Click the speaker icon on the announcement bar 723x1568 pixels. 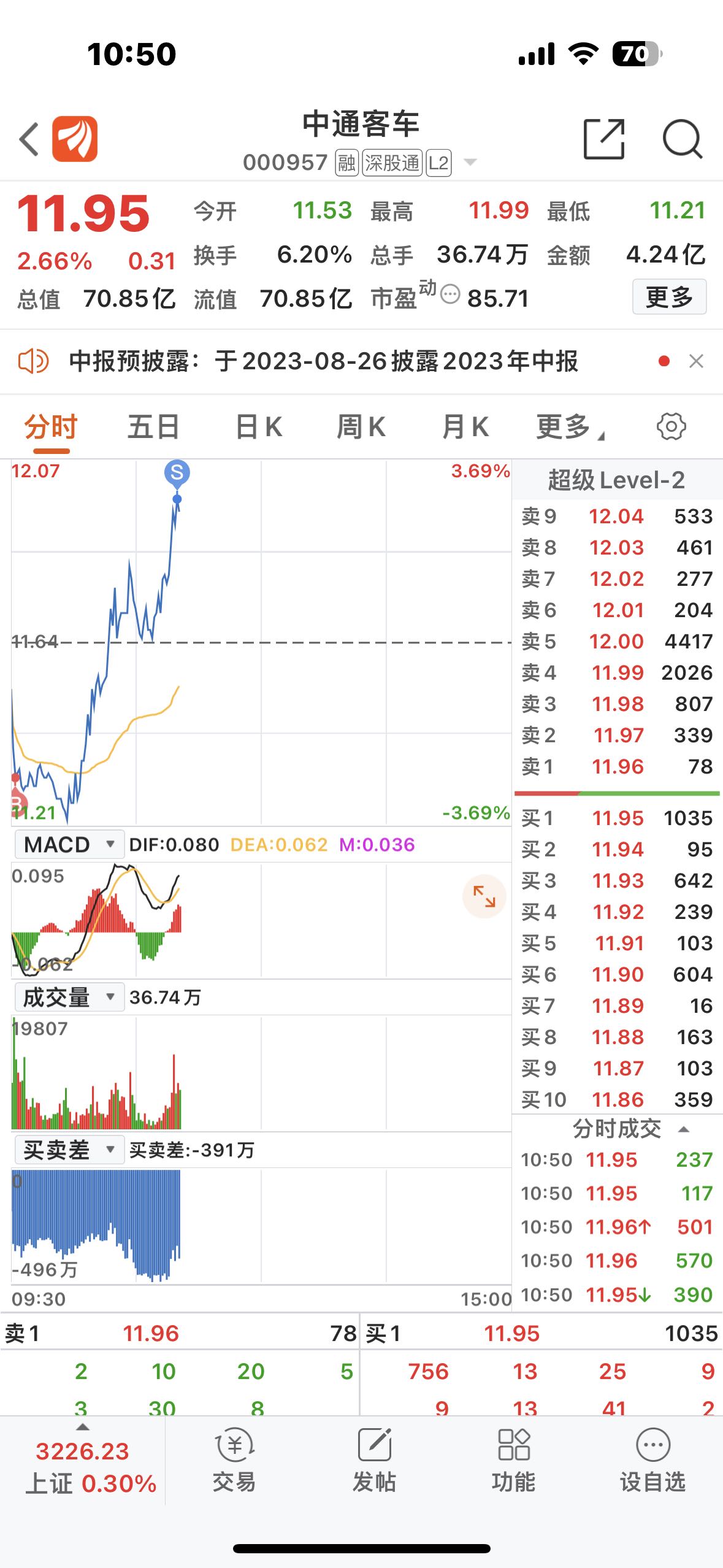point(35,362)
